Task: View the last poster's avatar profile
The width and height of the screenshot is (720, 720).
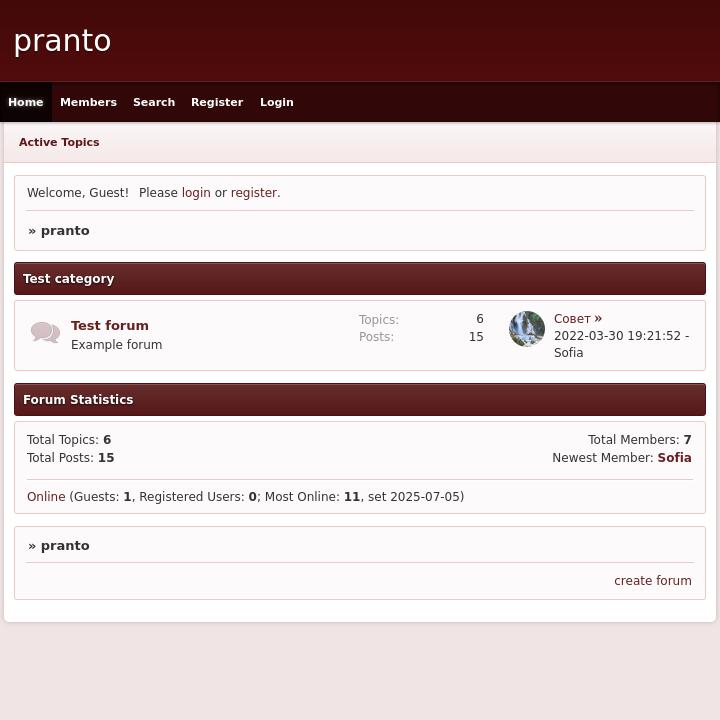Action: pos(527,329)
